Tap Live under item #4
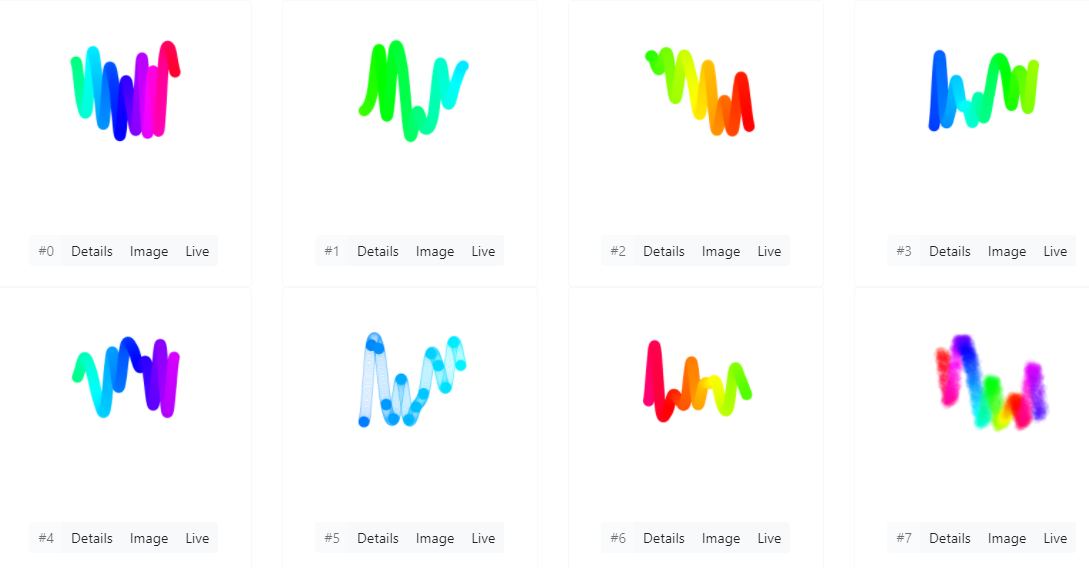1089x568 pixels. click(x=197, y=538)
